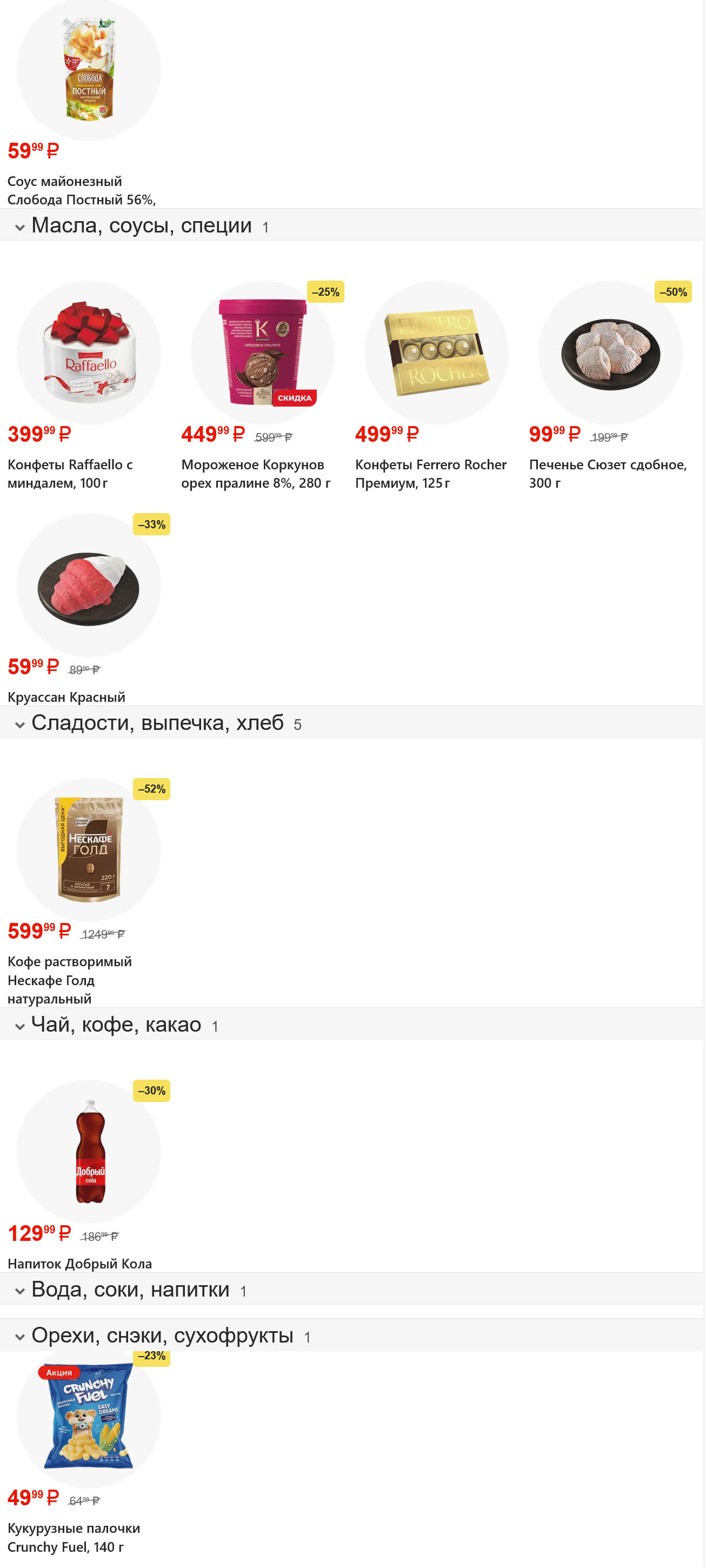Collapse the Орехи, снэки, сухофрукты section
This screenshot has width=706, height=1568.
[20, 1337]
